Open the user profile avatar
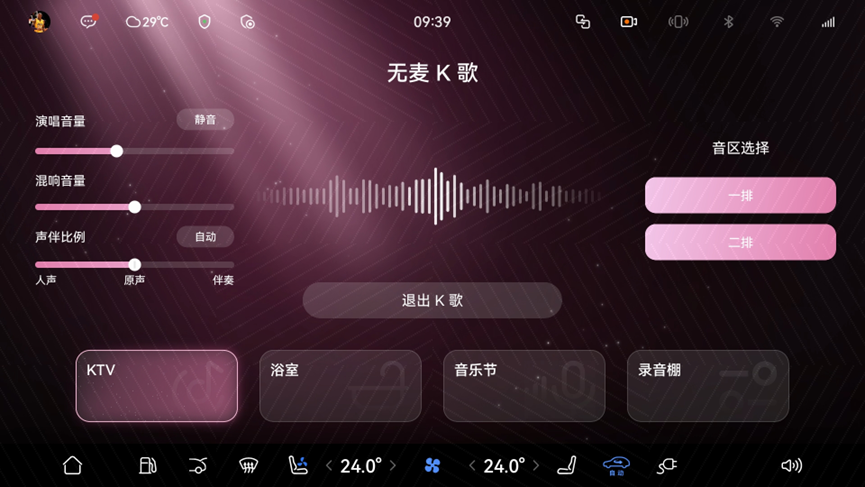865x487 pixels. click(x=39, y=22)
